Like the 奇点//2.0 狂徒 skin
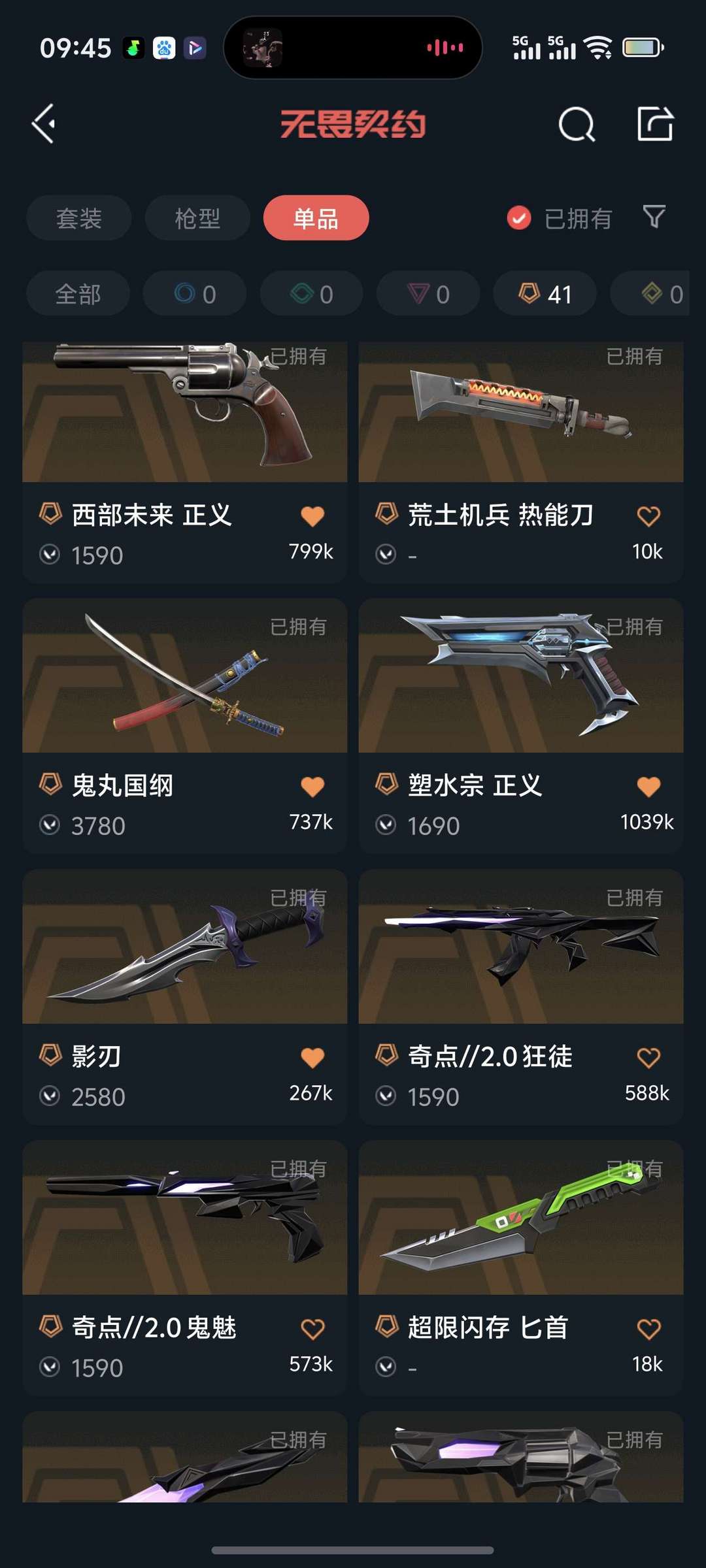The image size is (706, 1568). 648,1058
